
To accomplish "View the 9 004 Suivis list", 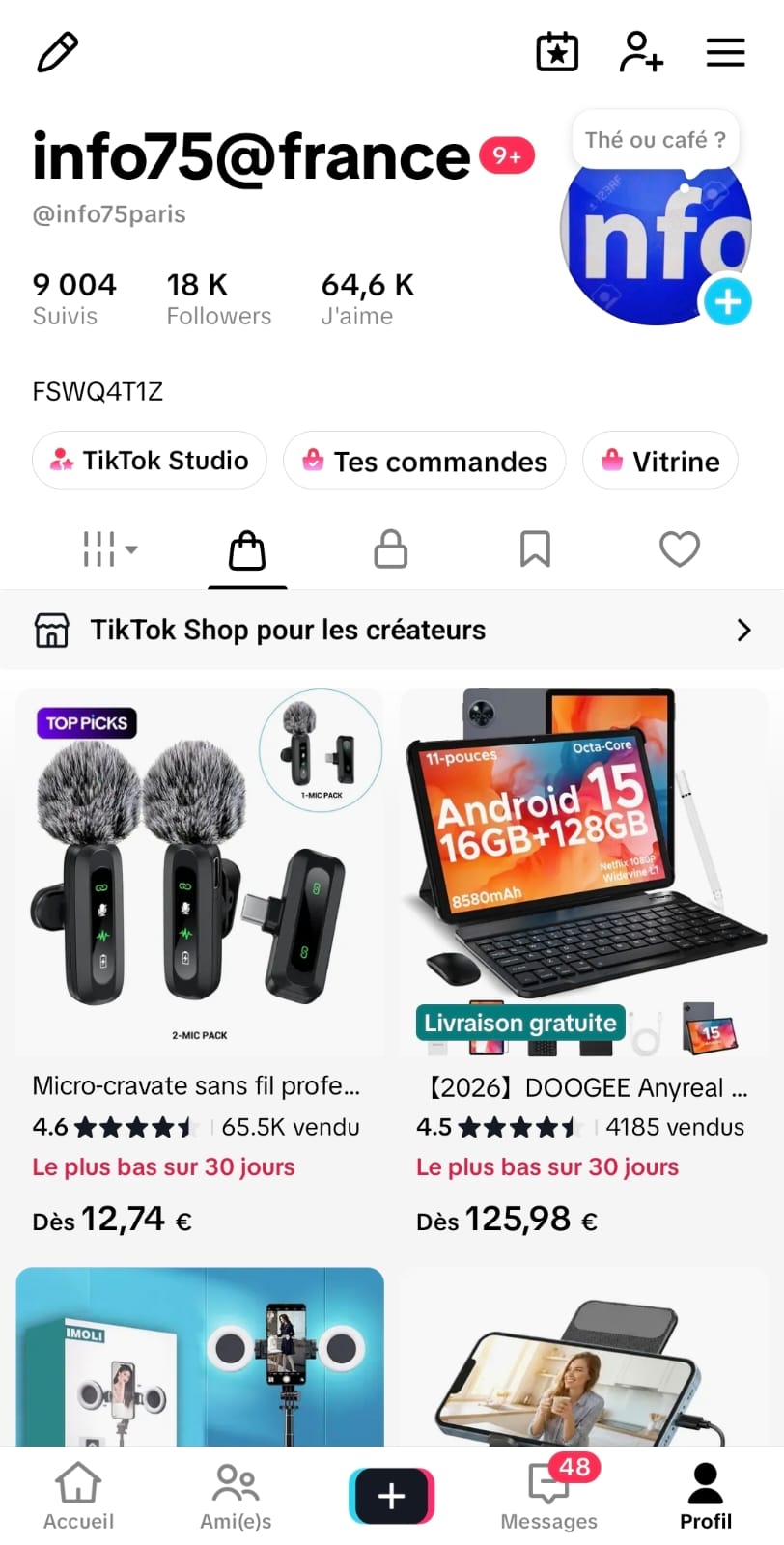I will click(74, 298).
